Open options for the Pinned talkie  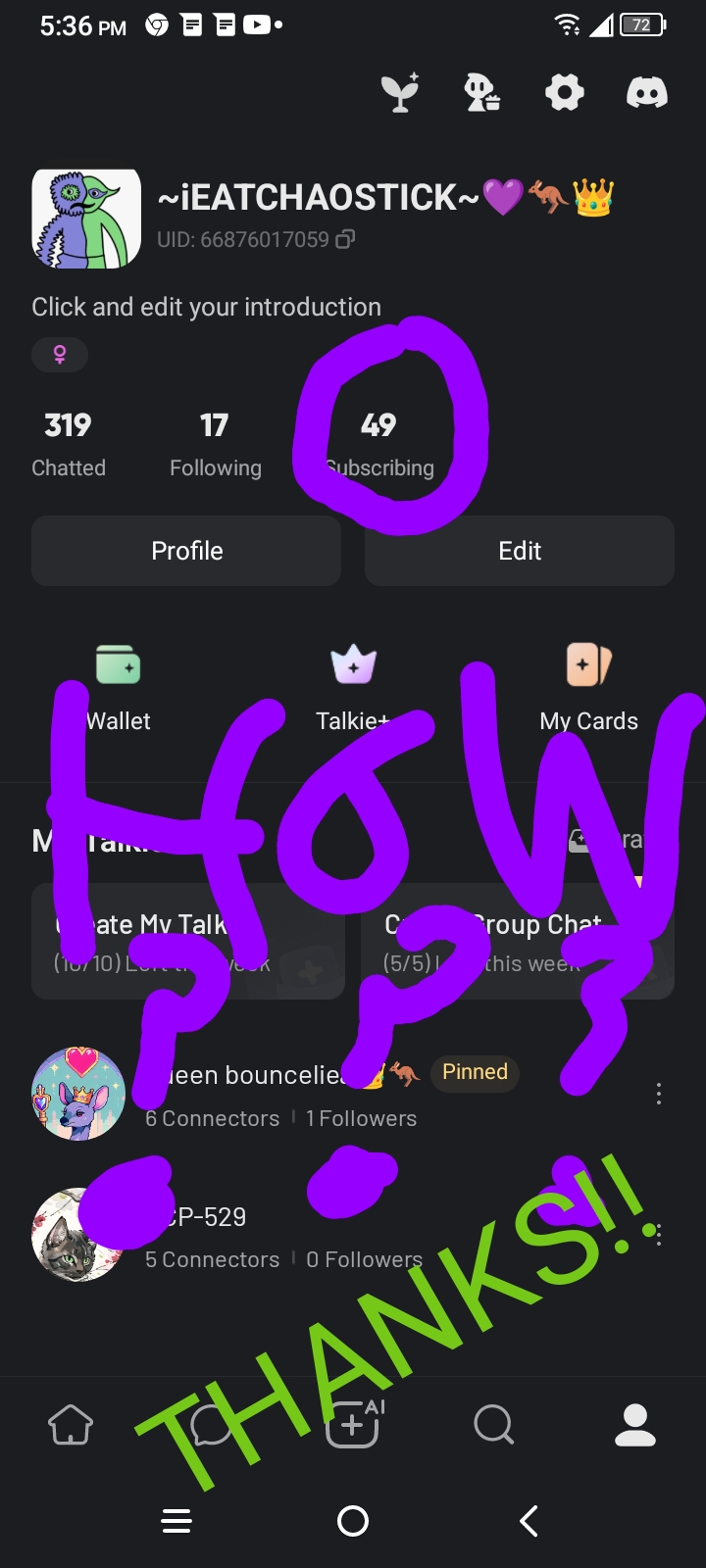click(x=658, y=1094)
